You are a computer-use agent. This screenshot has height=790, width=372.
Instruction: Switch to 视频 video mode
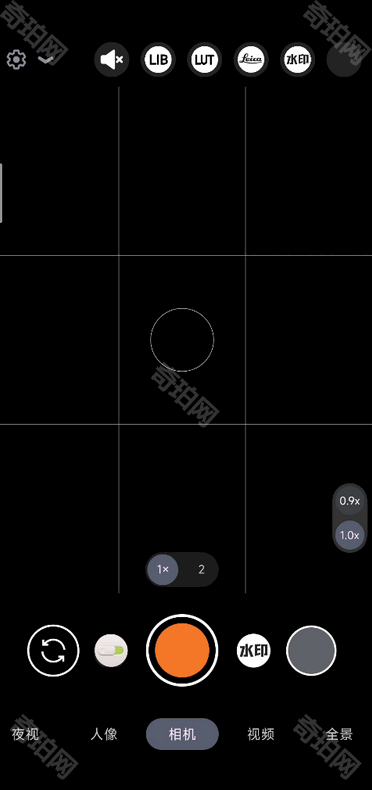click(x=261, y=734)
